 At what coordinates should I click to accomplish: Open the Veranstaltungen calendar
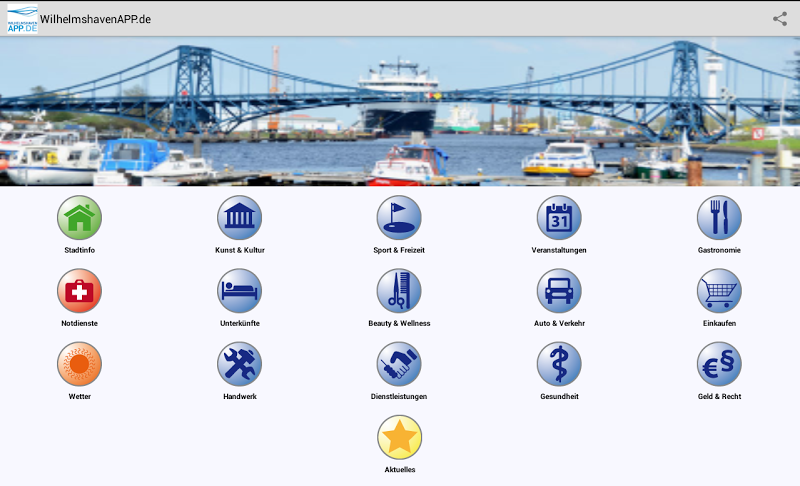pyautogui.click(x=559, y=217)
